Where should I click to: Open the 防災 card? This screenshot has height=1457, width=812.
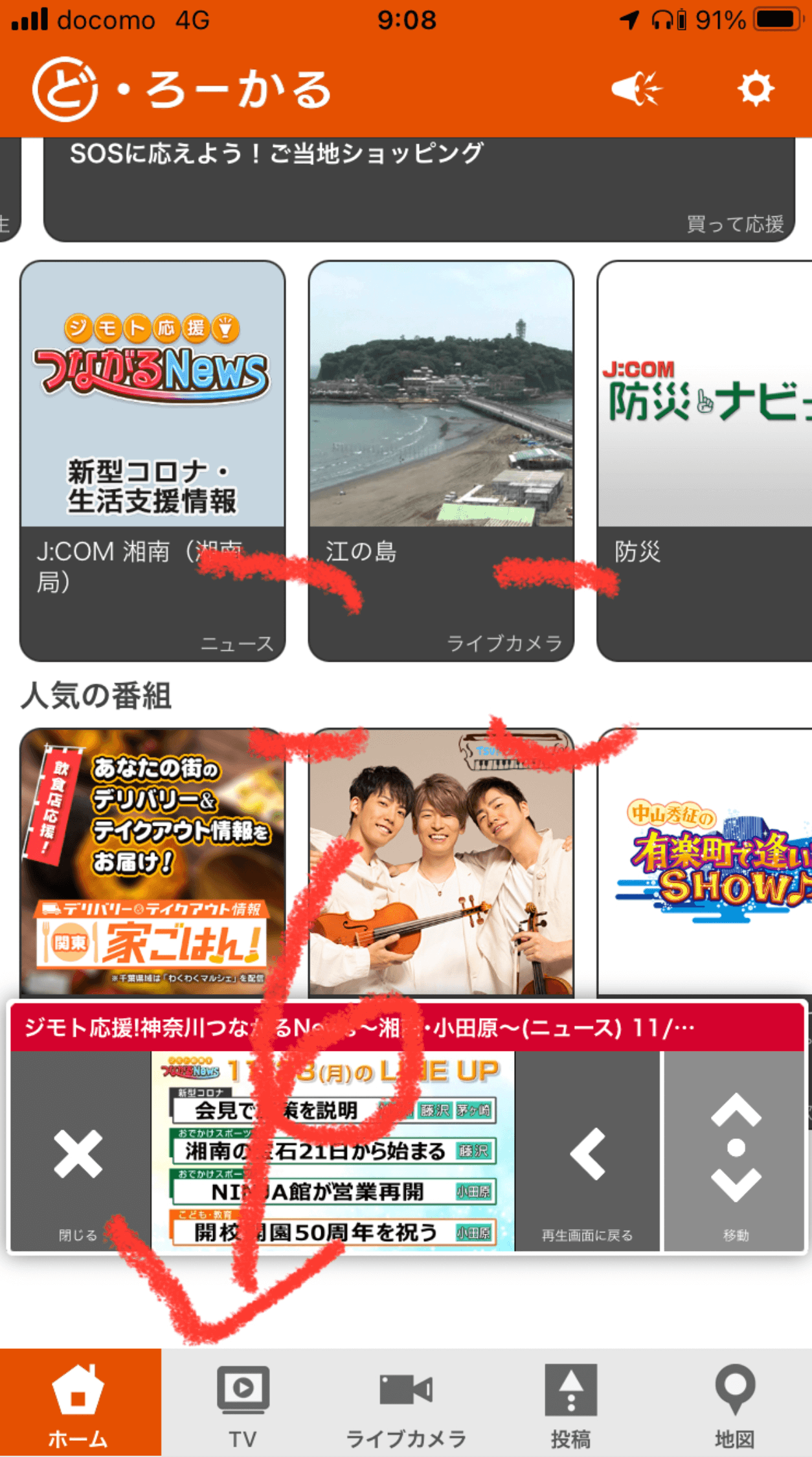(x=705, y=460)
